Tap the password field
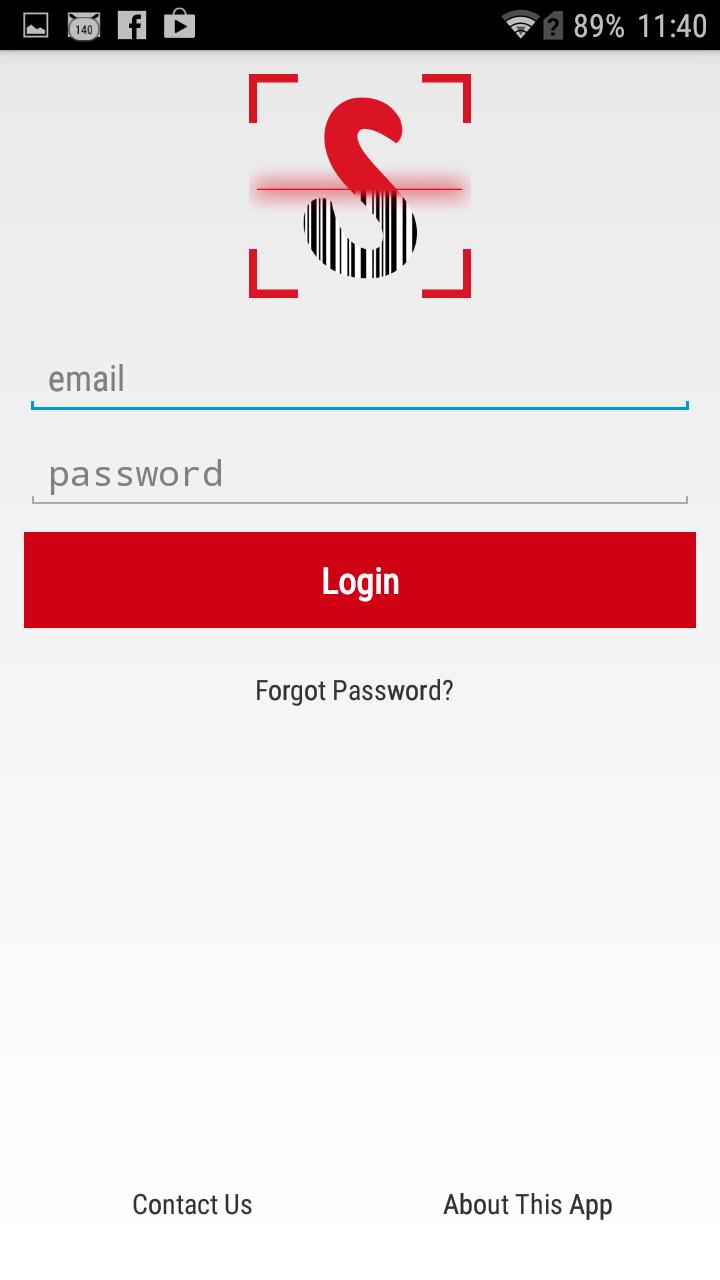The height and width of the screenshot is (1280, 720). (360, 474)
